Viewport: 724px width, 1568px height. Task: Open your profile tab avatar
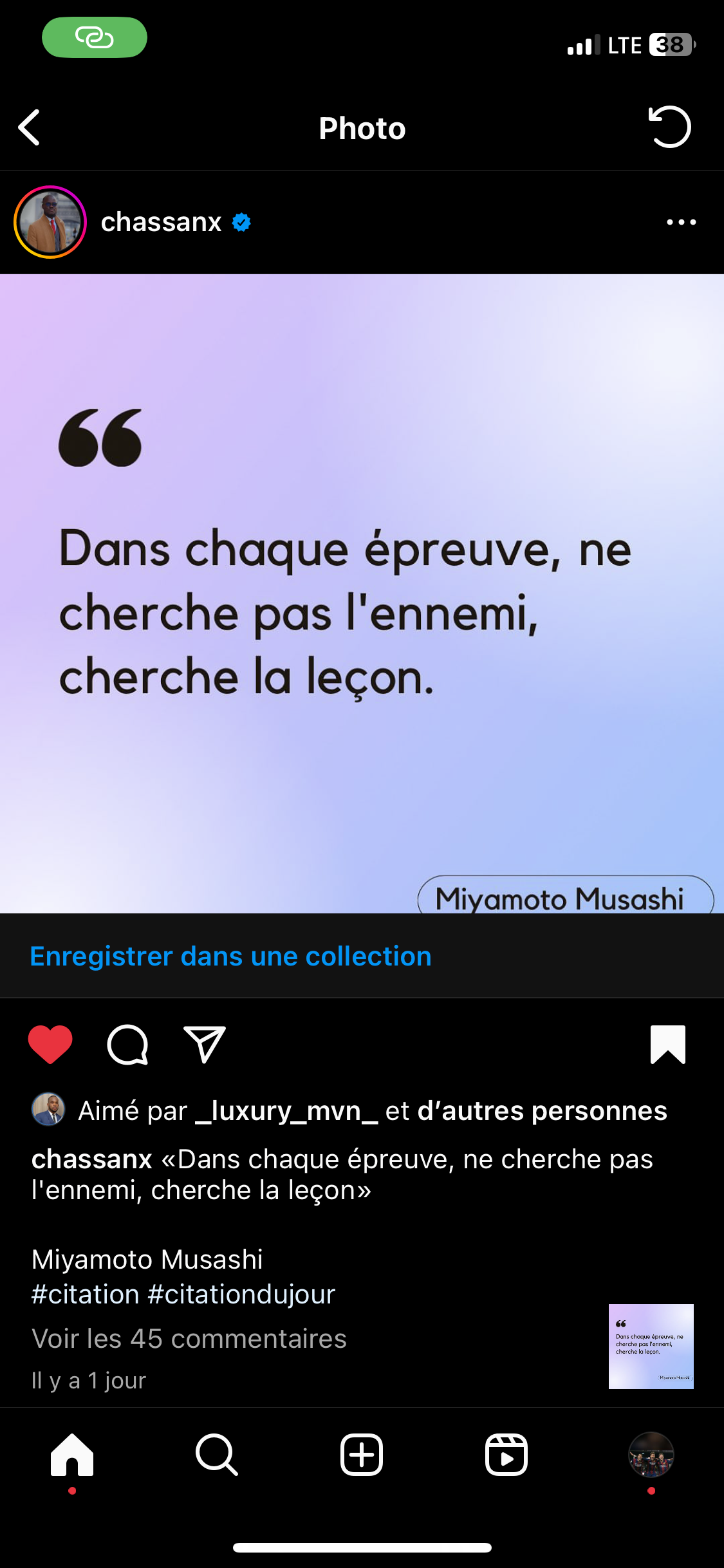(x=651, y=1455)
